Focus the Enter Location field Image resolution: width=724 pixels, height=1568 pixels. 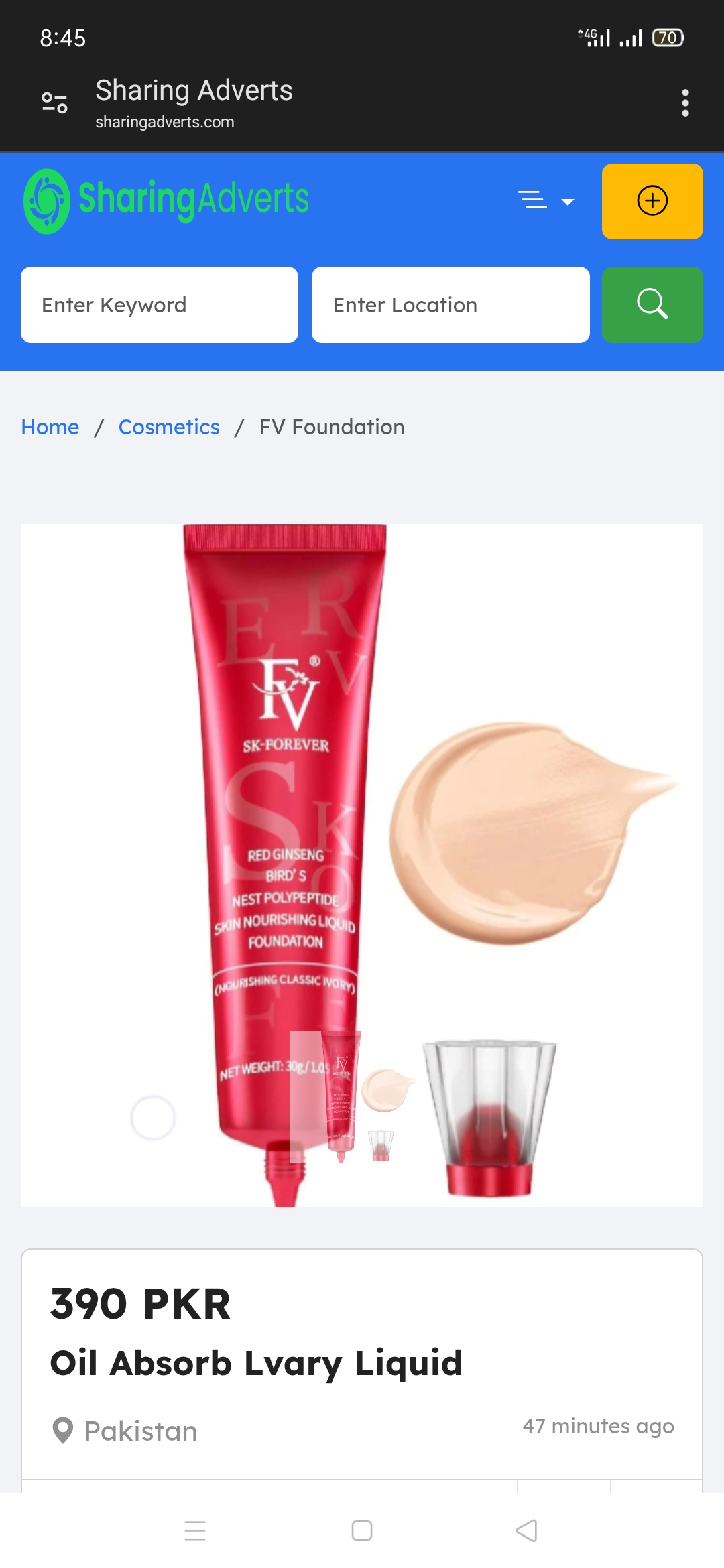(x=450, y=305)
